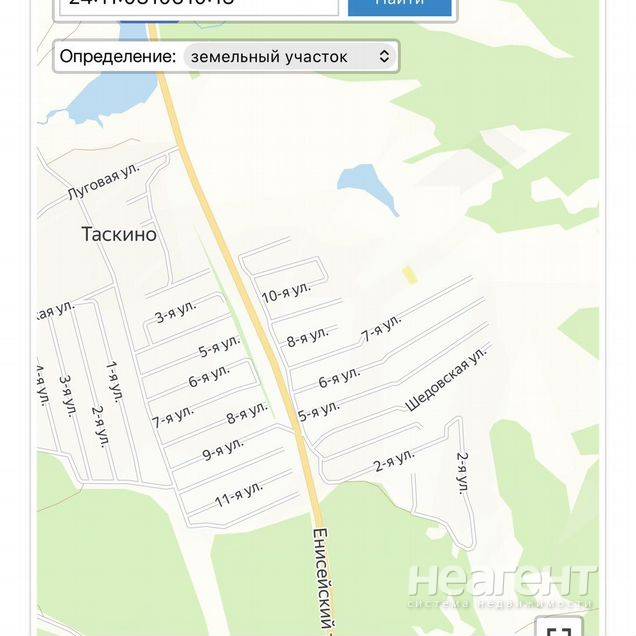Open the земельный участок dropdown
This screenshot has height=636, width=636.
tap(290, 57)
